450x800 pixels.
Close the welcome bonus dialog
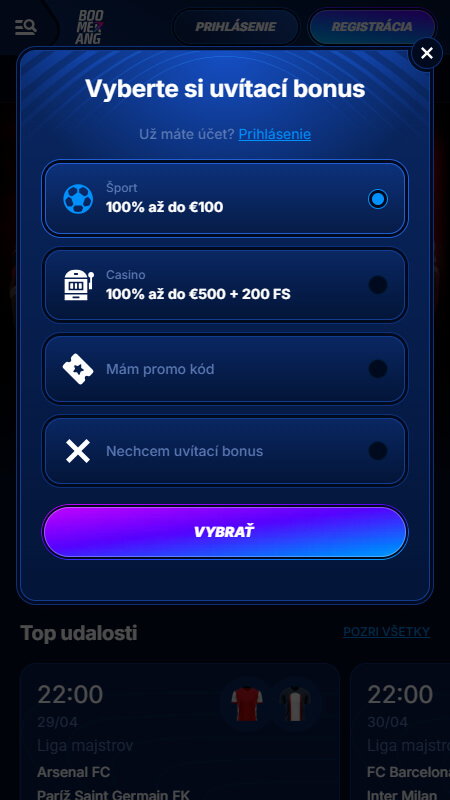click(427, 53)
